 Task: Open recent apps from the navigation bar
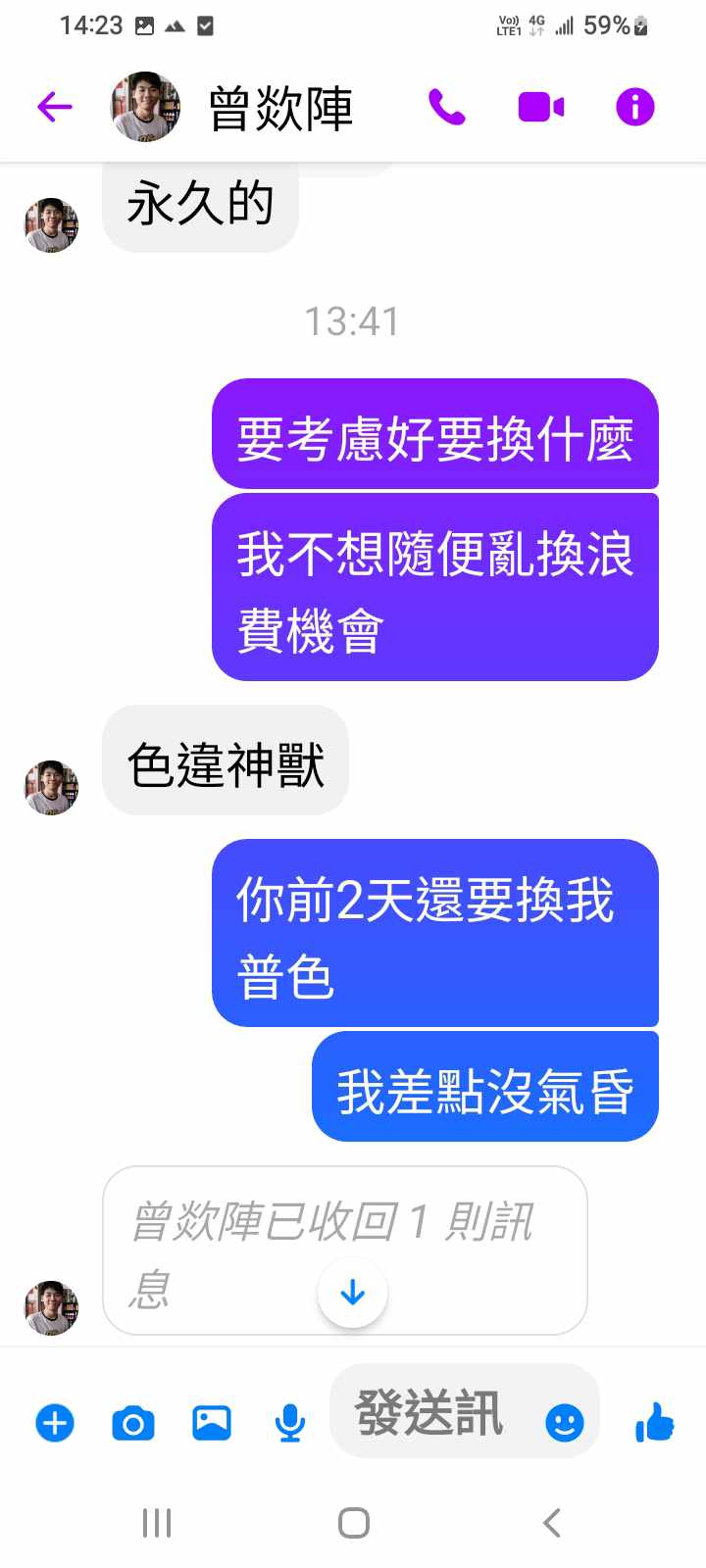[x=157, y=1523]
